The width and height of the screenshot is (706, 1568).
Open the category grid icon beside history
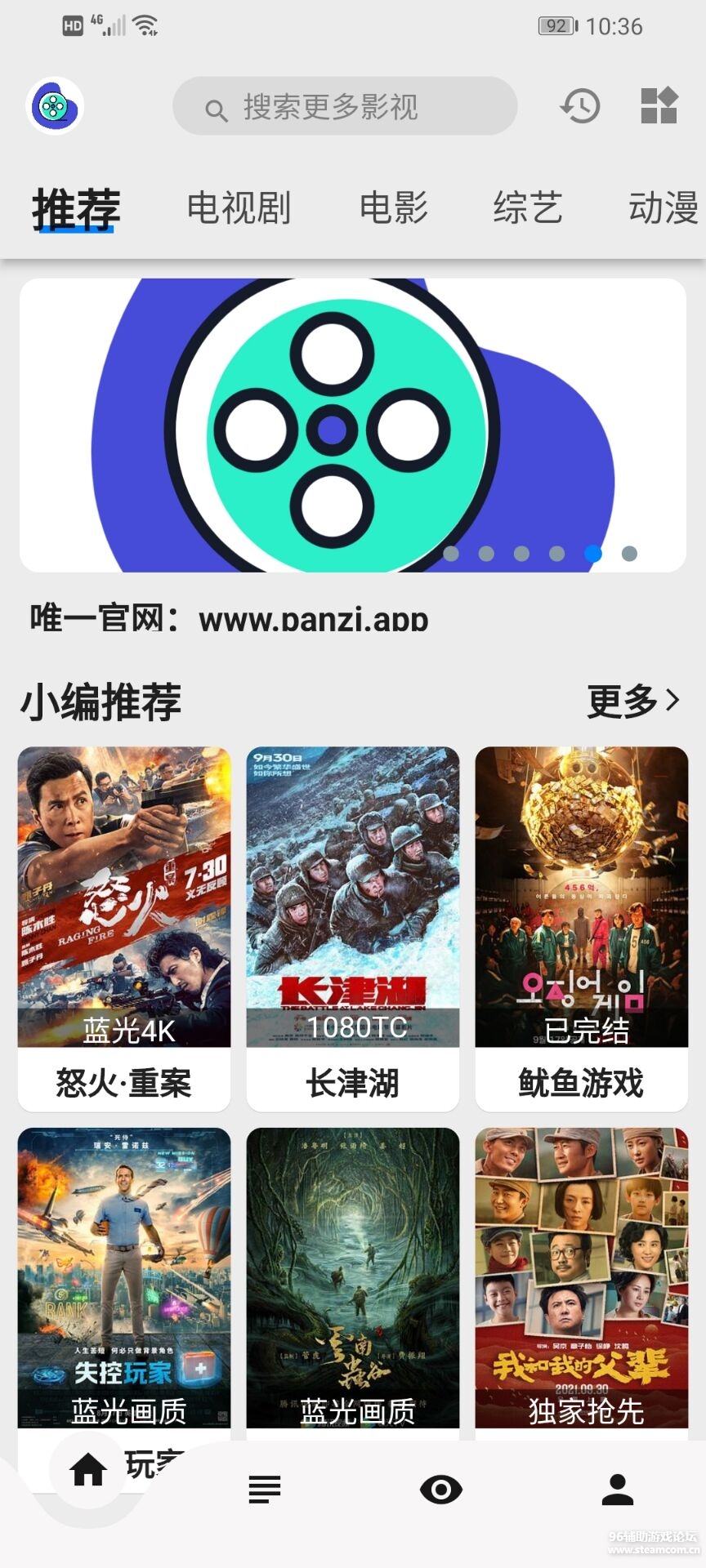(x=659, y=106)
